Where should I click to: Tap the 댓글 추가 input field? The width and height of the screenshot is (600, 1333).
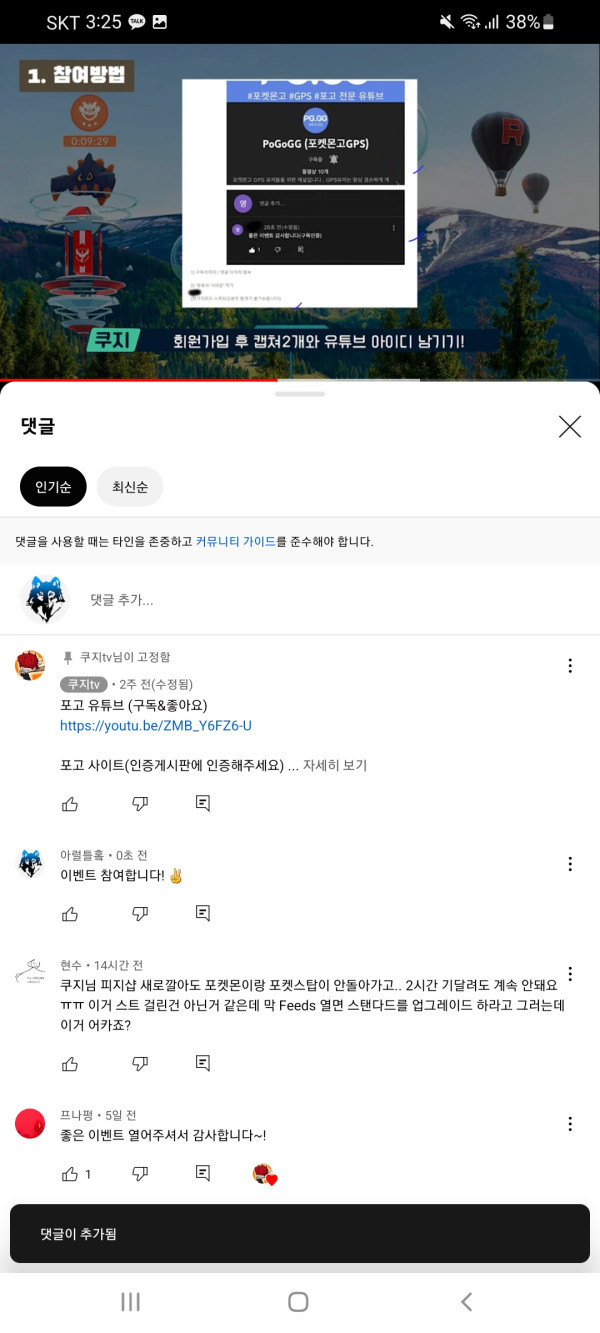click(300, 600)
